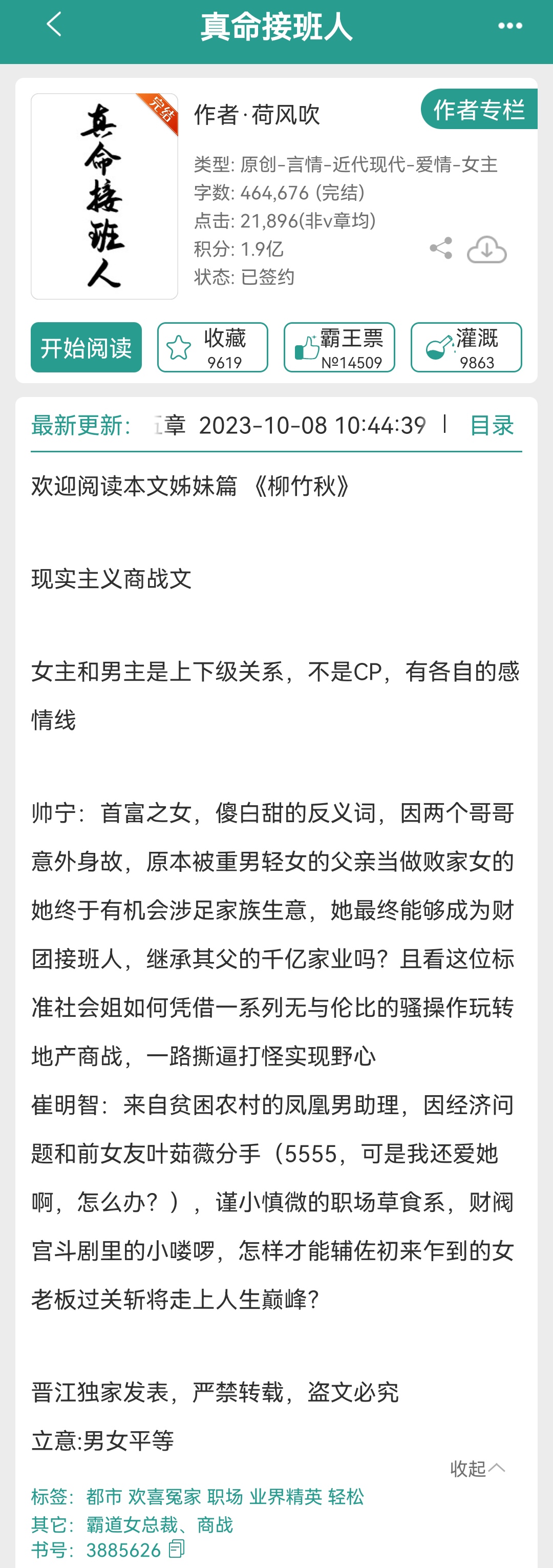Open the 欢喜冤家 tag
Image resolution: width=553 pixels, height=1568 pixels.
coord(164,1496)
